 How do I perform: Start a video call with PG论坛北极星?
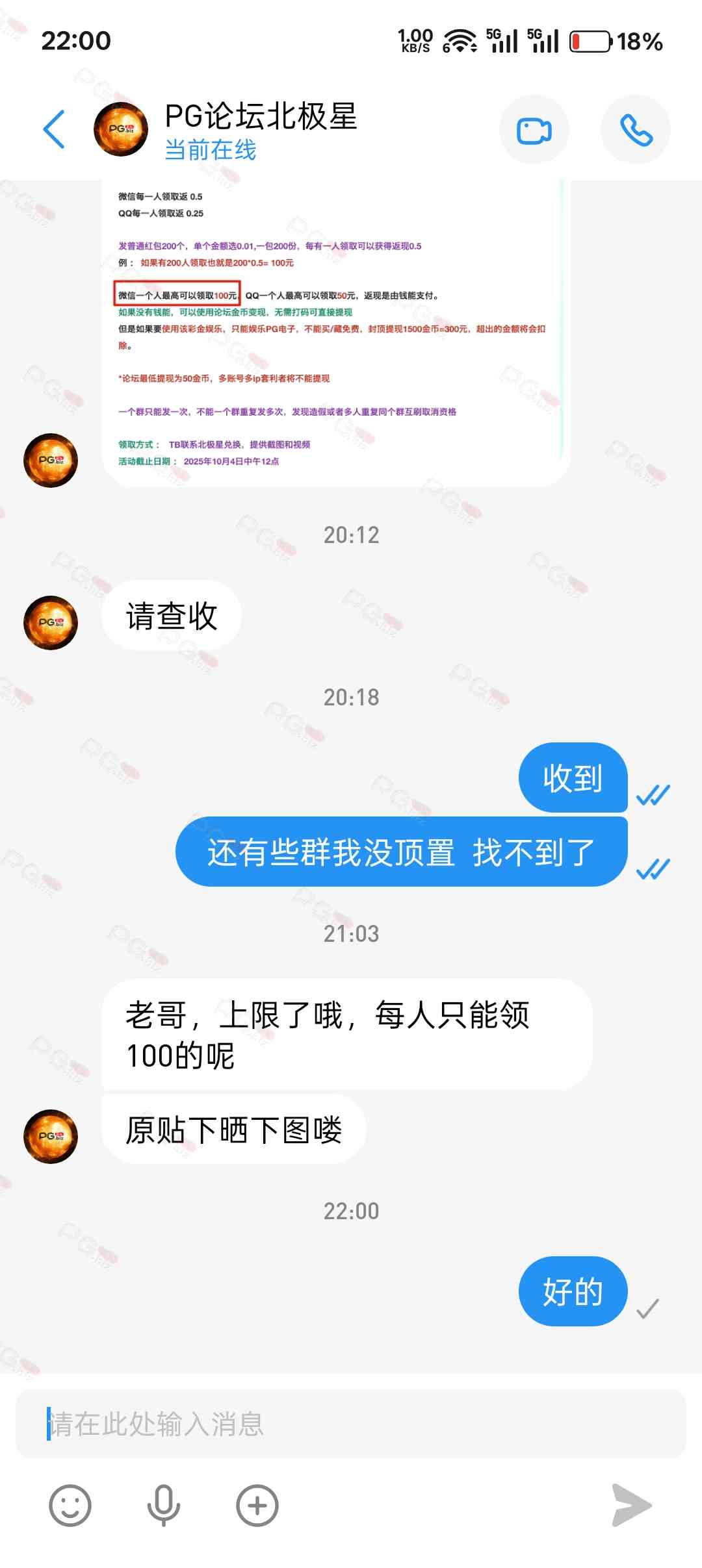pos(534,130)
